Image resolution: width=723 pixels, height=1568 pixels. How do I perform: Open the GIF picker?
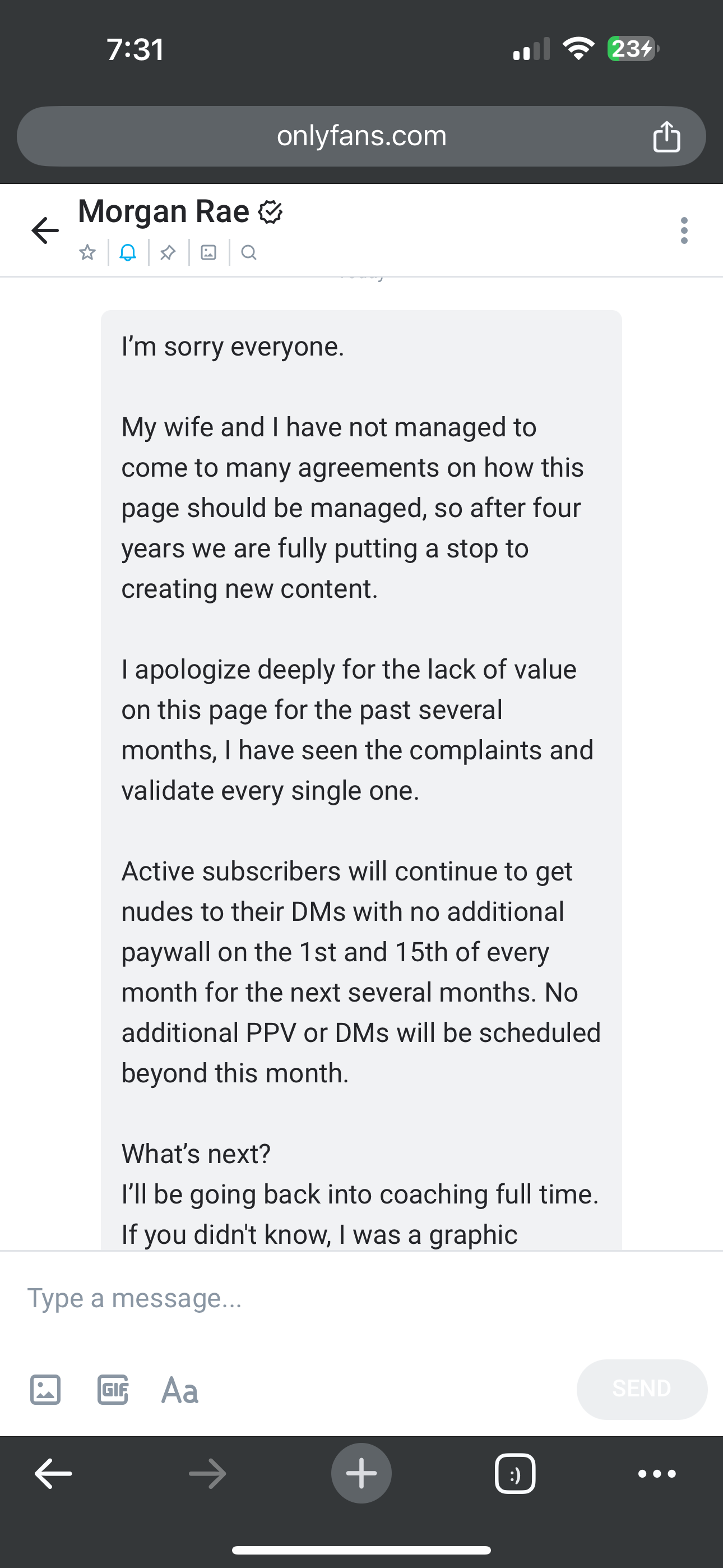tap(113, 1390)
